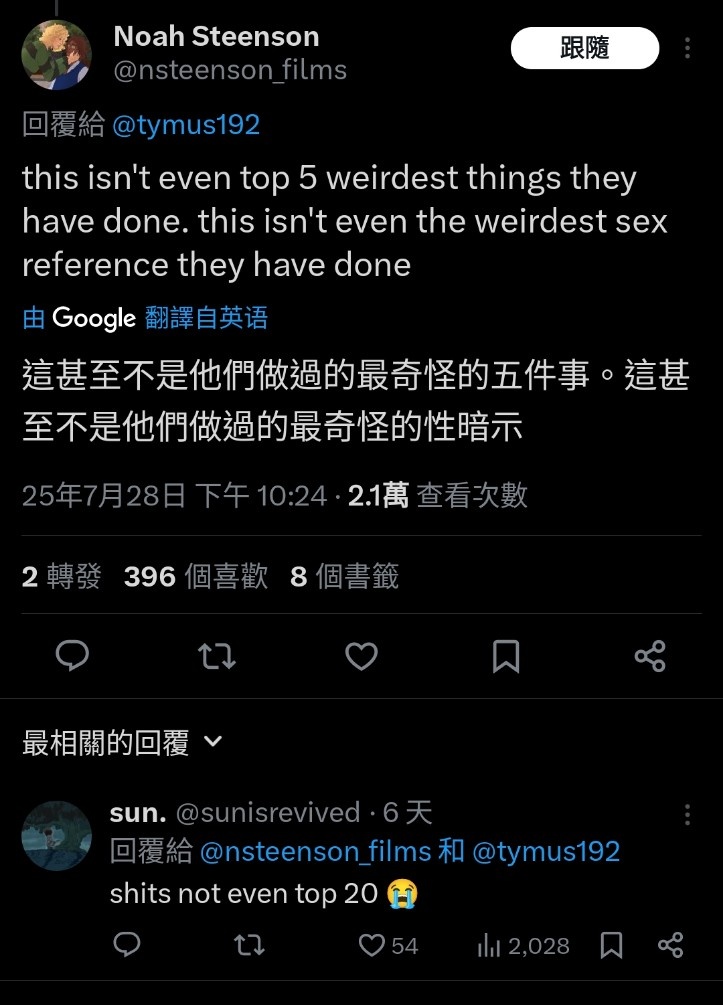The image size is (723, 1005).
Task: Open @nsteenson_films mention in sun.'s reply
Action: (316, 851)
